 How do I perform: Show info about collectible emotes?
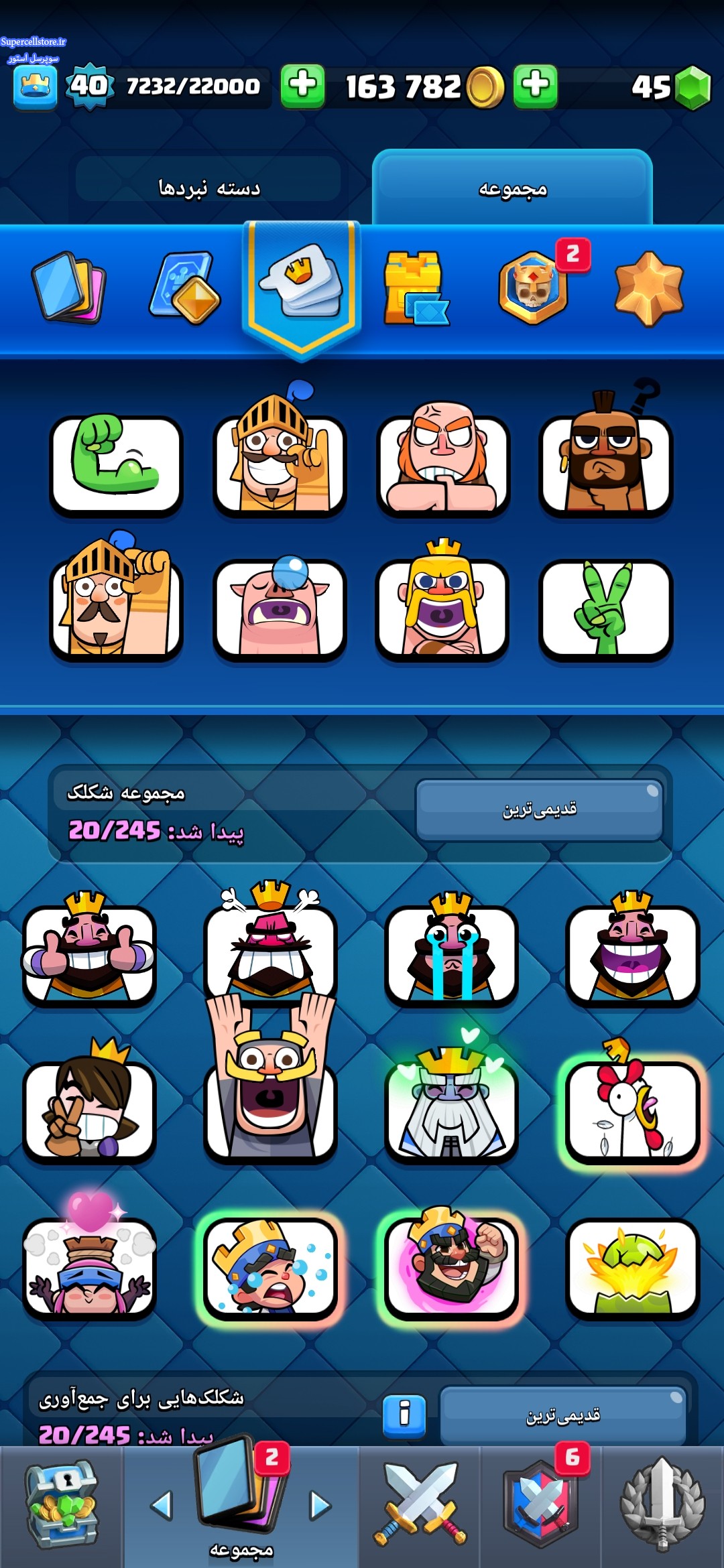click(404, 1415)
